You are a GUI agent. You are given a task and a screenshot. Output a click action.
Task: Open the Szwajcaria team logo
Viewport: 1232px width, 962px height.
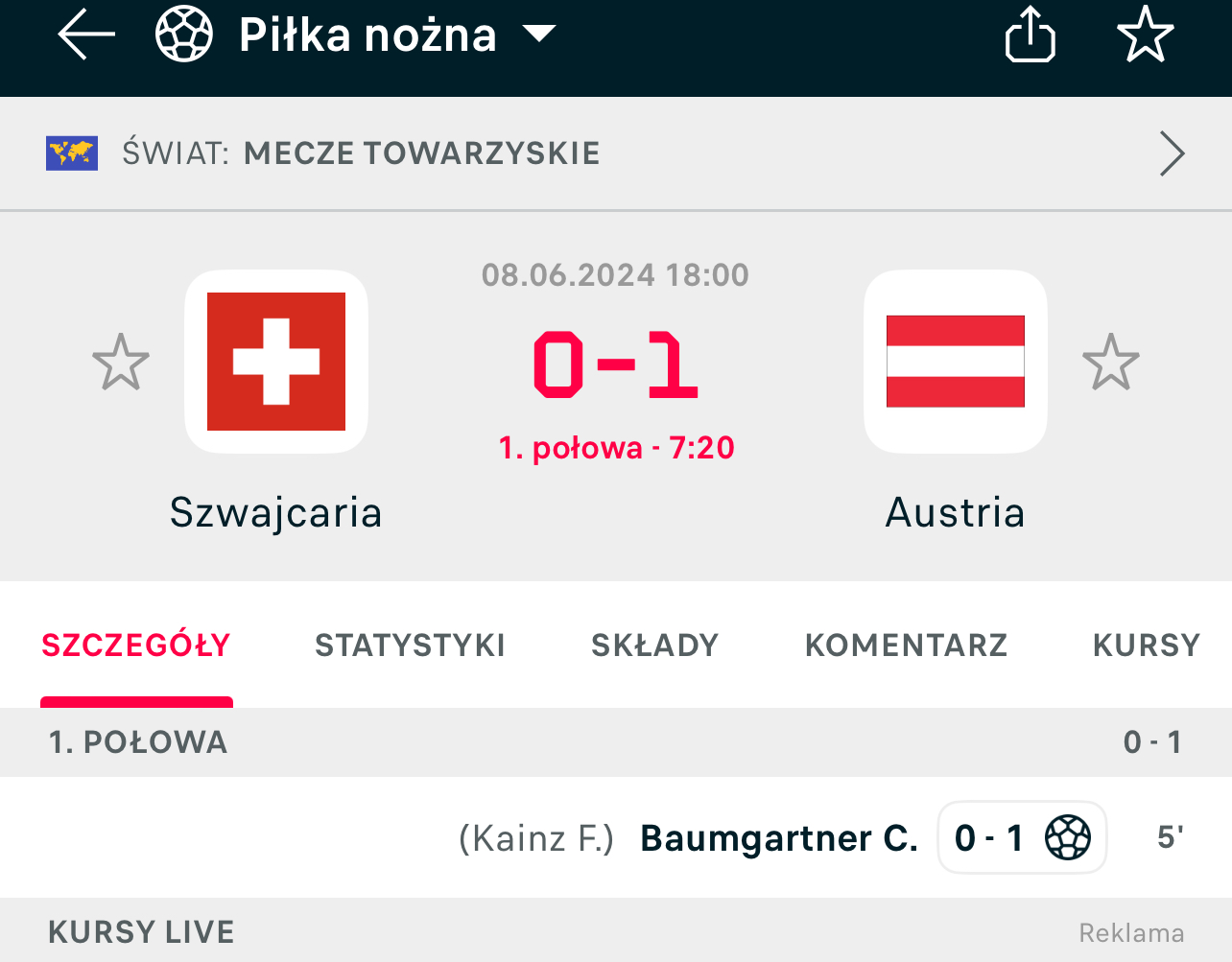pos(276,362)
